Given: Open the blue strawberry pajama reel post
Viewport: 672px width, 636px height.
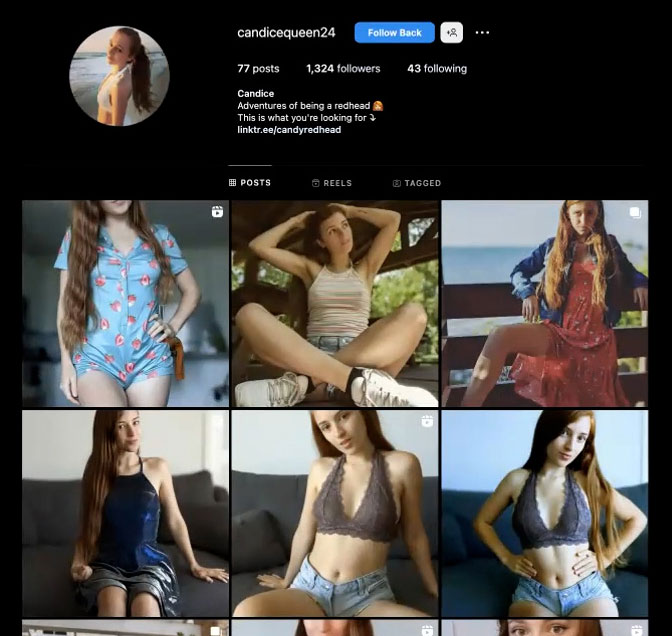Looking at the screenshot, I should coord(125,303).
